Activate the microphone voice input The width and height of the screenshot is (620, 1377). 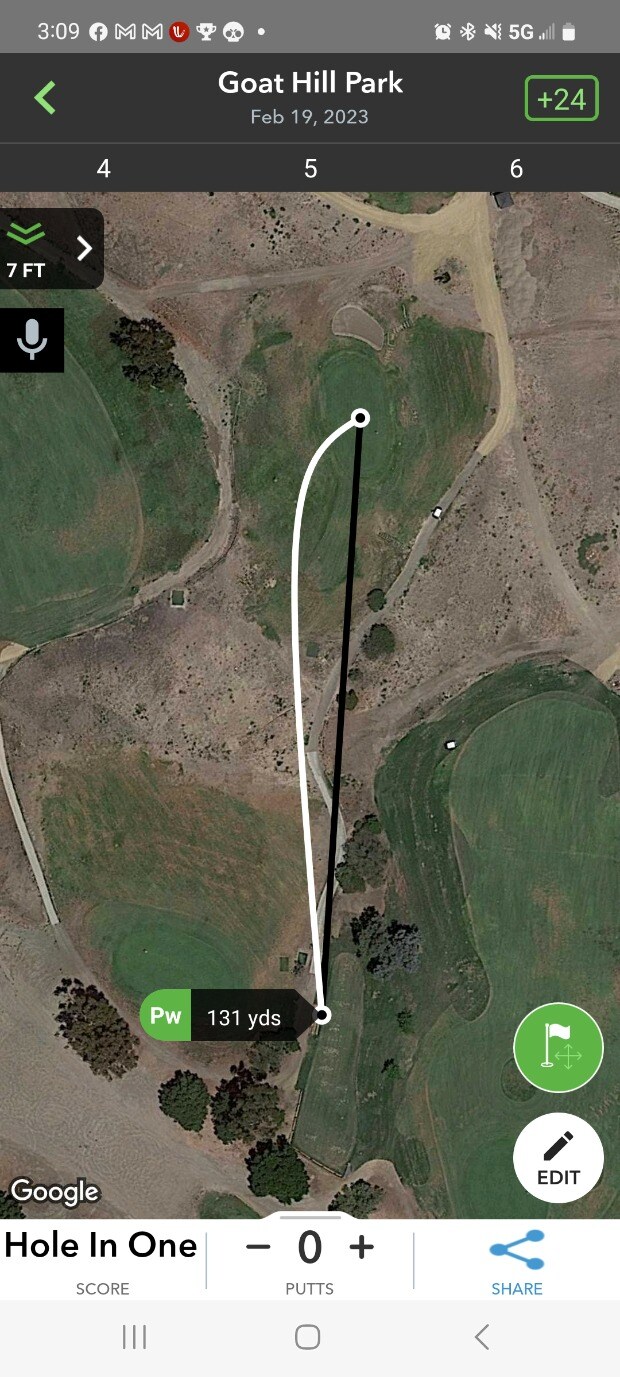pyautogui.click(x=32, y=340)
